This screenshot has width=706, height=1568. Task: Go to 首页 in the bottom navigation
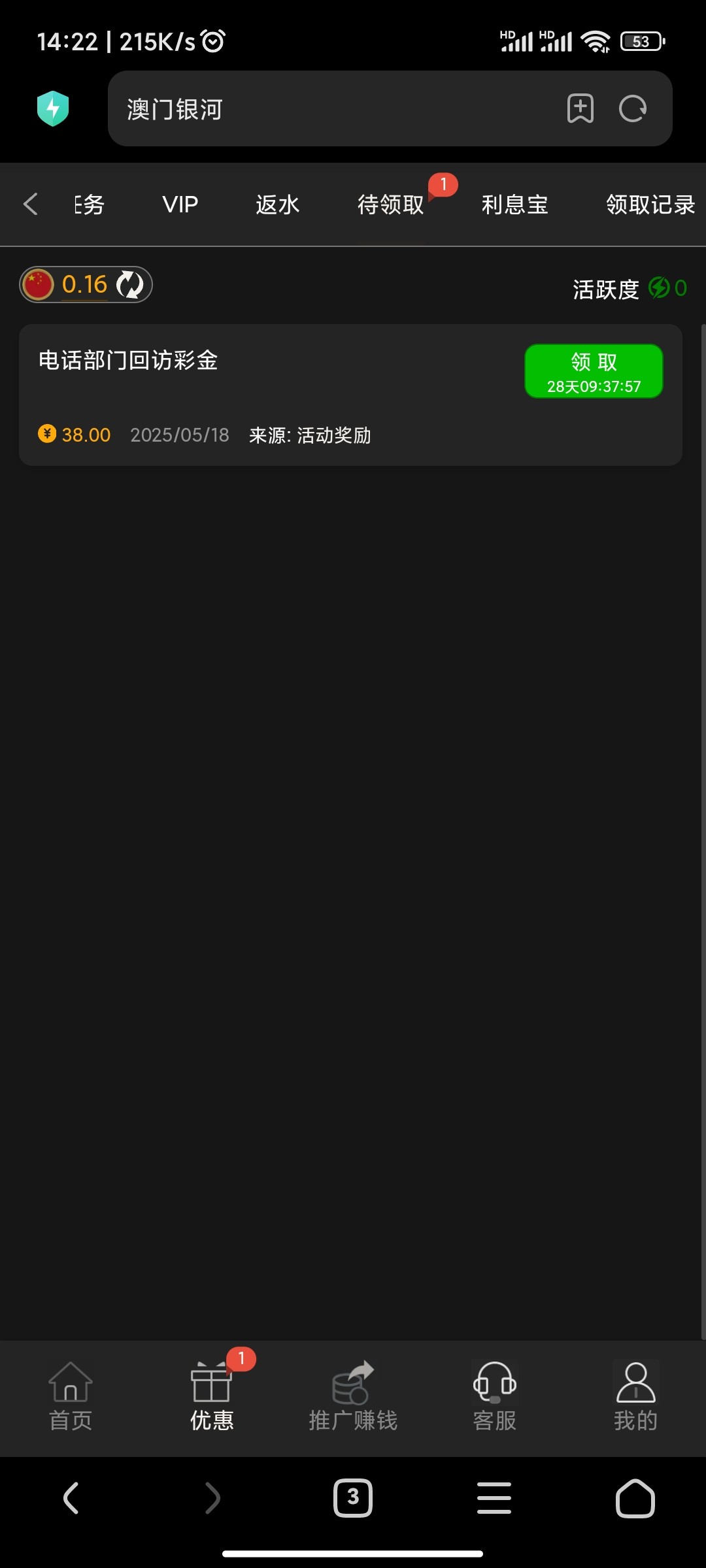(71, 1397)
